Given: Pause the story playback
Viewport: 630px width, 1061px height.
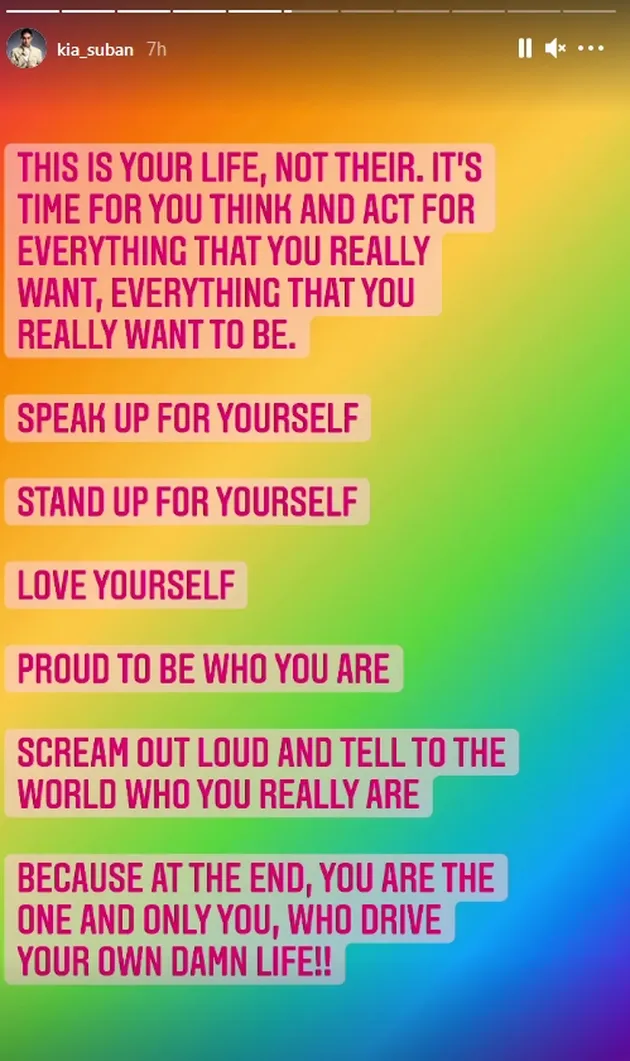Looking at the screenshot, I should [525, 48].
